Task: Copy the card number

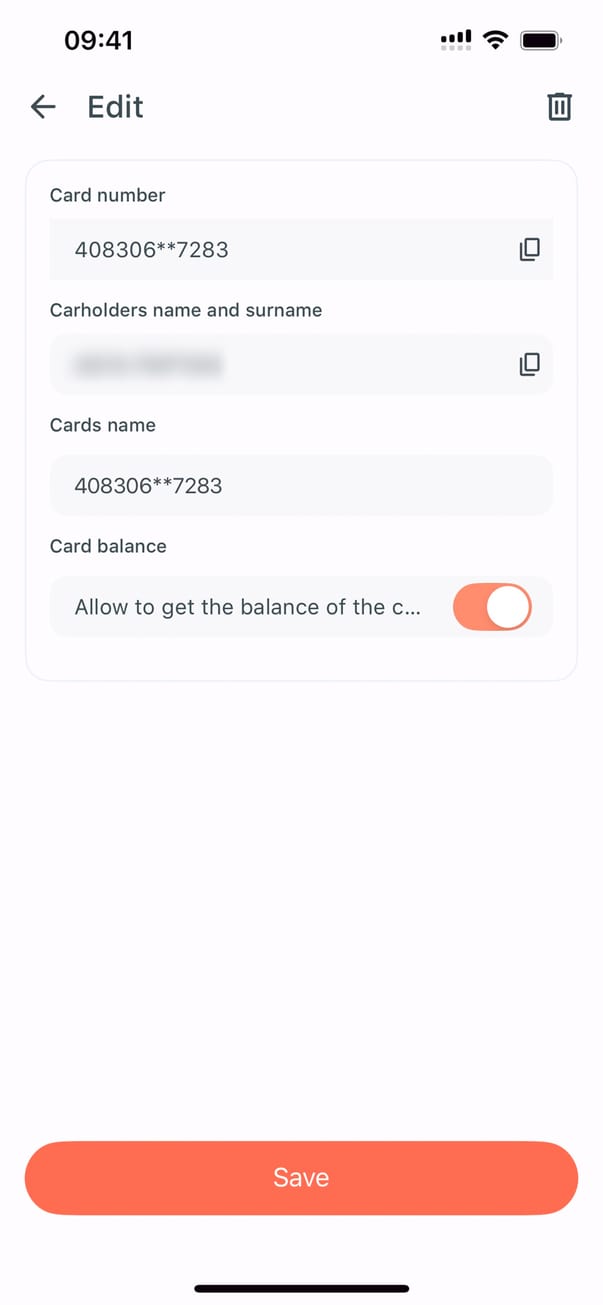Action: tap(529, 250)
